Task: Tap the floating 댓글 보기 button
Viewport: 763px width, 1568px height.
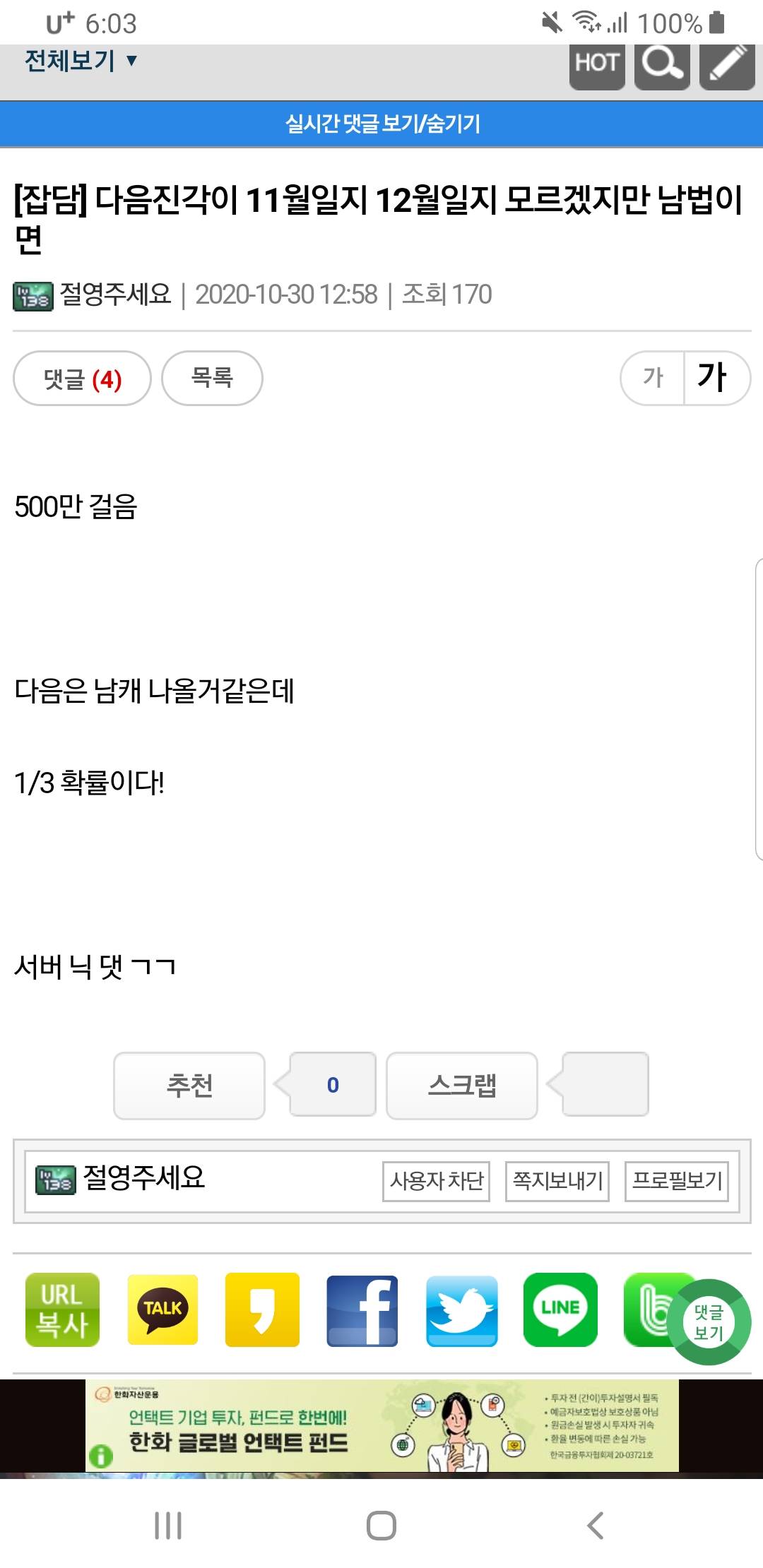Action: (709, 1322)
